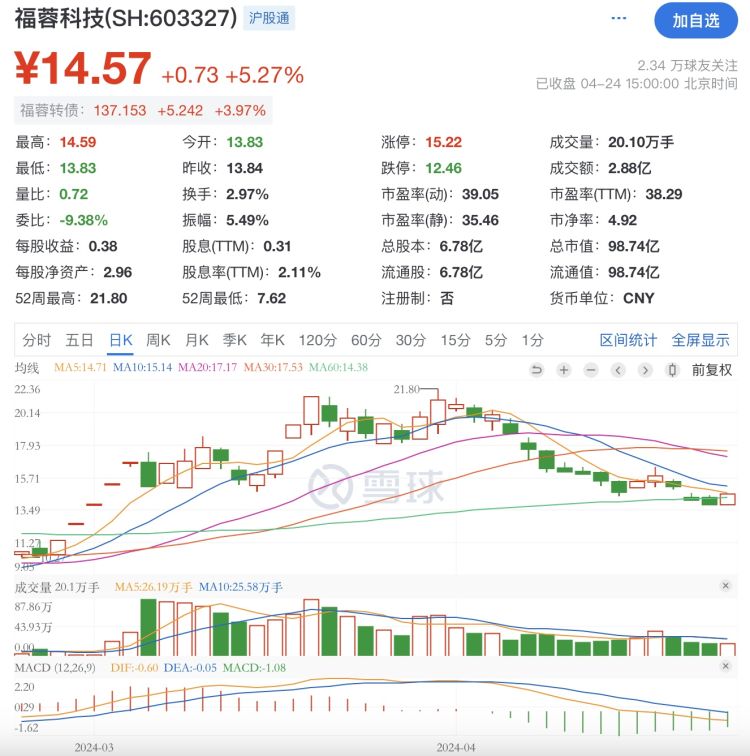Viewport: 750px width, 756px height.
Task: Add stock to watchlist with 加自选
Action: pyautogui.click(x=695, y=20)
